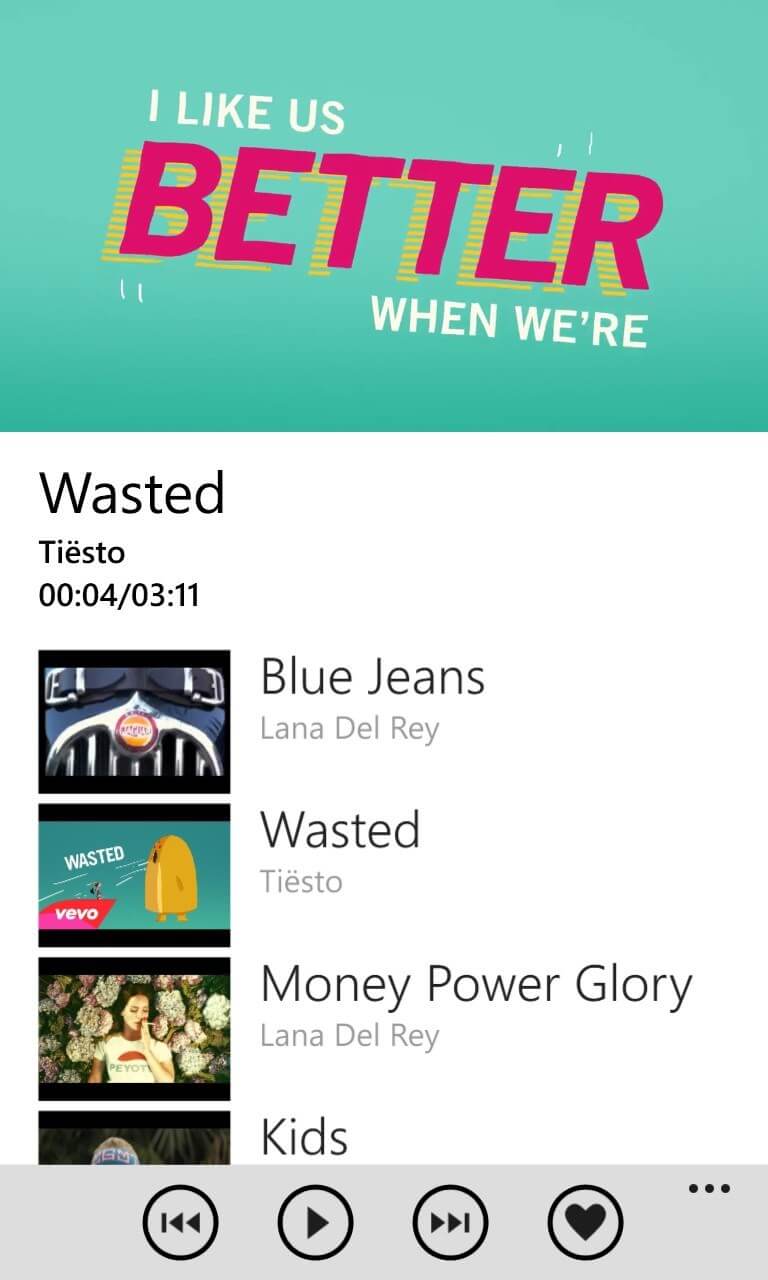Open the three-dot more options menu
Image resolution: width=768 pixels, height=1280 pixels.
click(x=710, y=1189)
